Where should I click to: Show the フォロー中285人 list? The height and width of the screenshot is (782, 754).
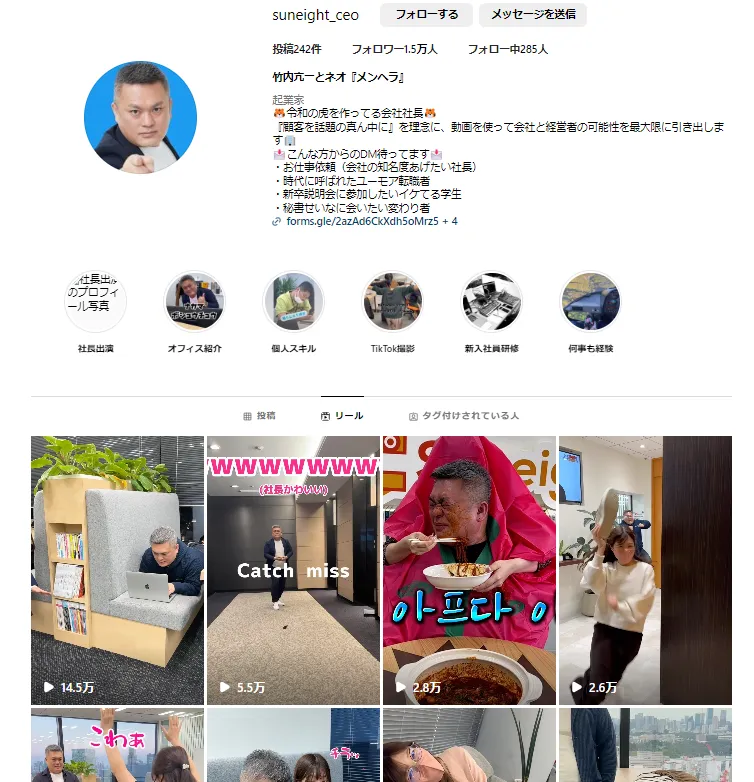(508, 48)
